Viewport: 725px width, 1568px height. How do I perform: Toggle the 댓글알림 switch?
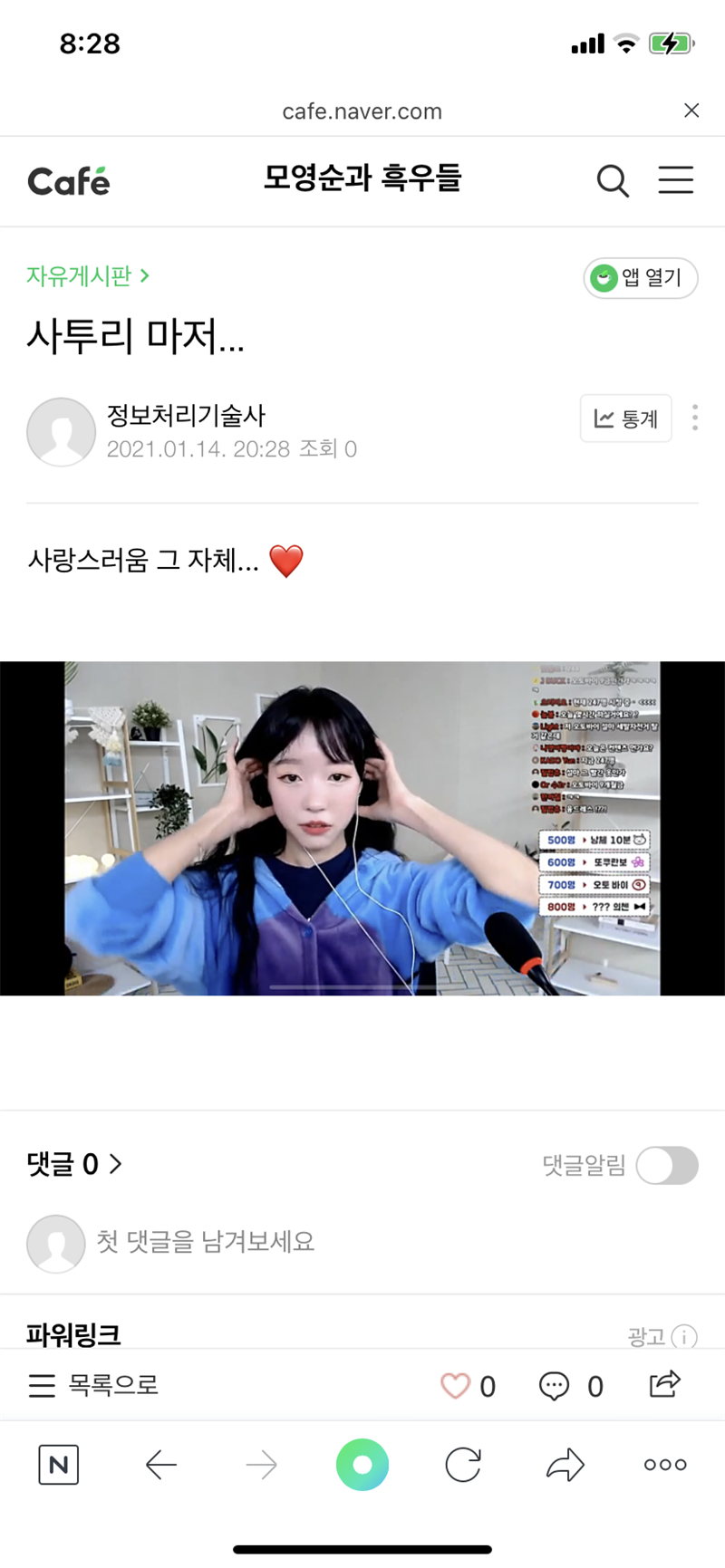tap(667, 1165)
